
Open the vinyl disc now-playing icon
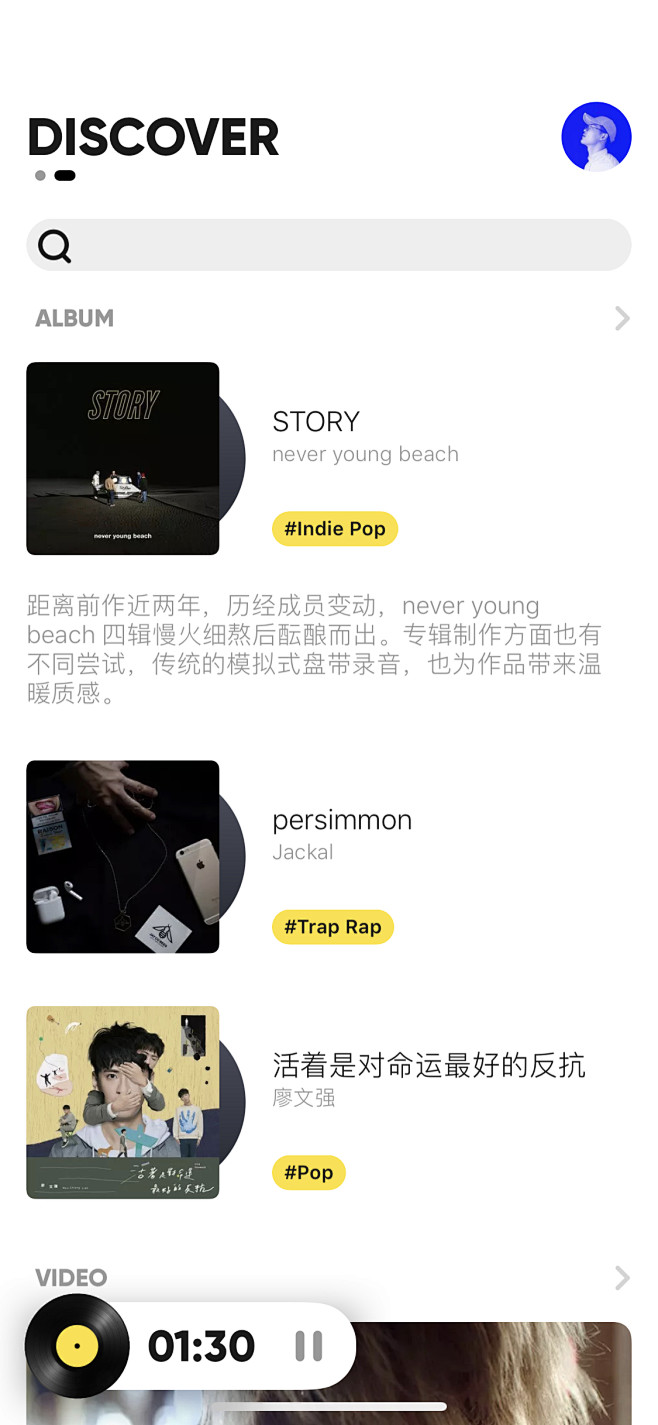77,1346
